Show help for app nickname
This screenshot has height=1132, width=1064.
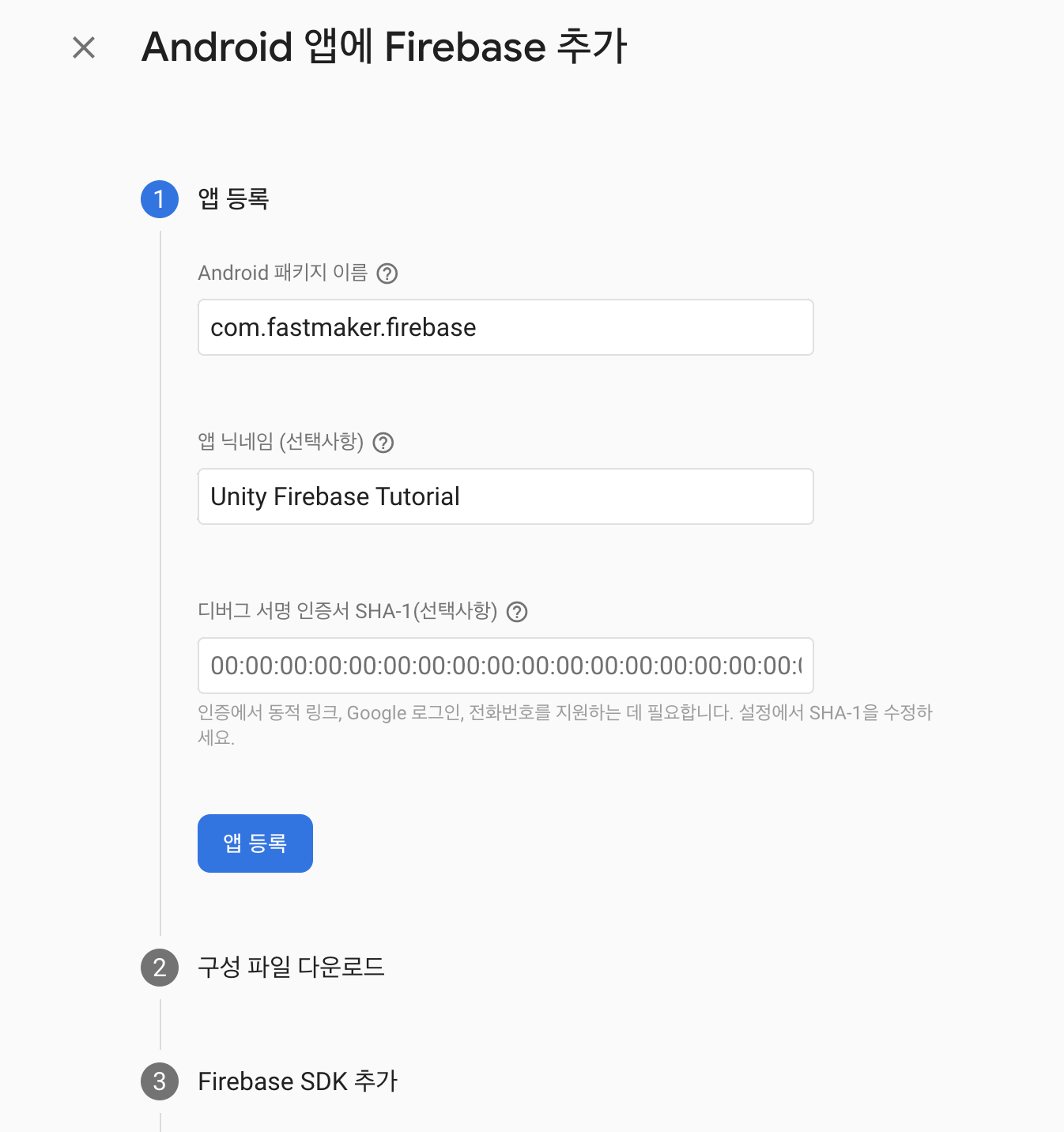[383, 443]
